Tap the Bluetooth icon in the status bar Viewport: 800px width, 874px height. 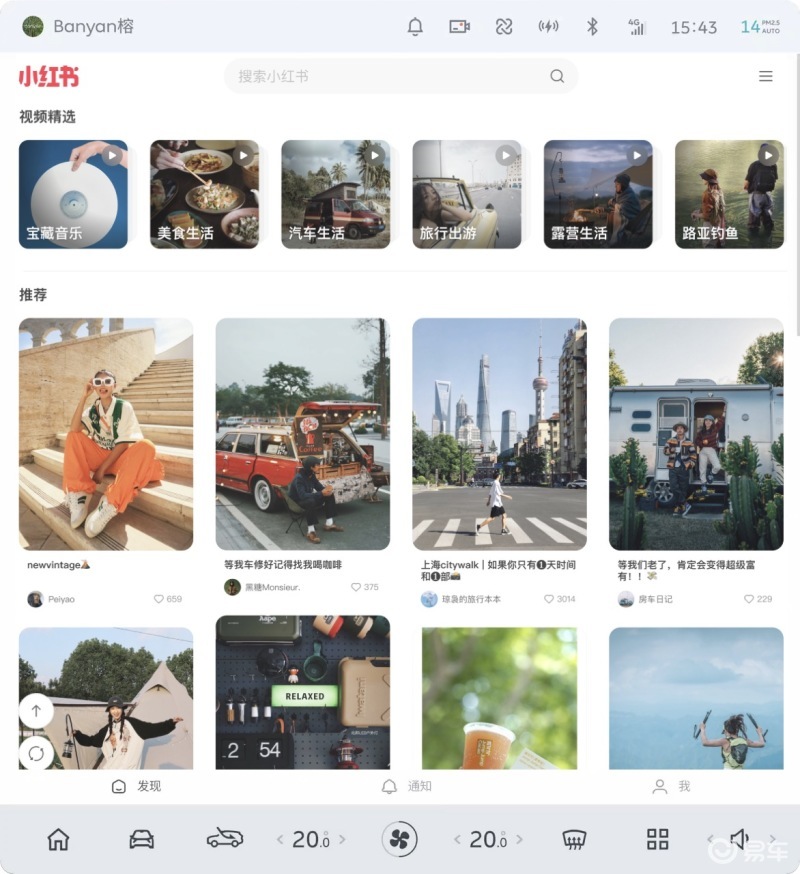coord(592,26)
